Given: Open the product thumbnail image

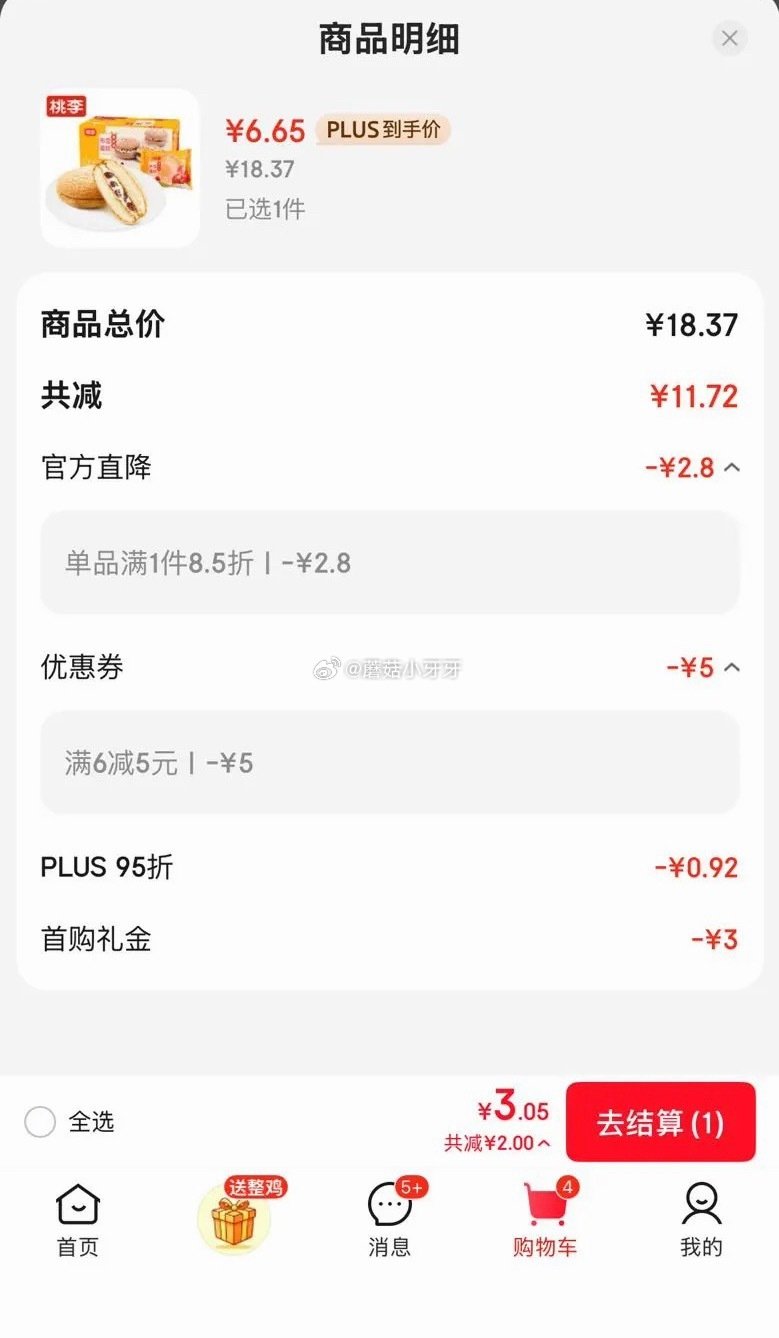Looking at the screenshot, I should [119, 167].
